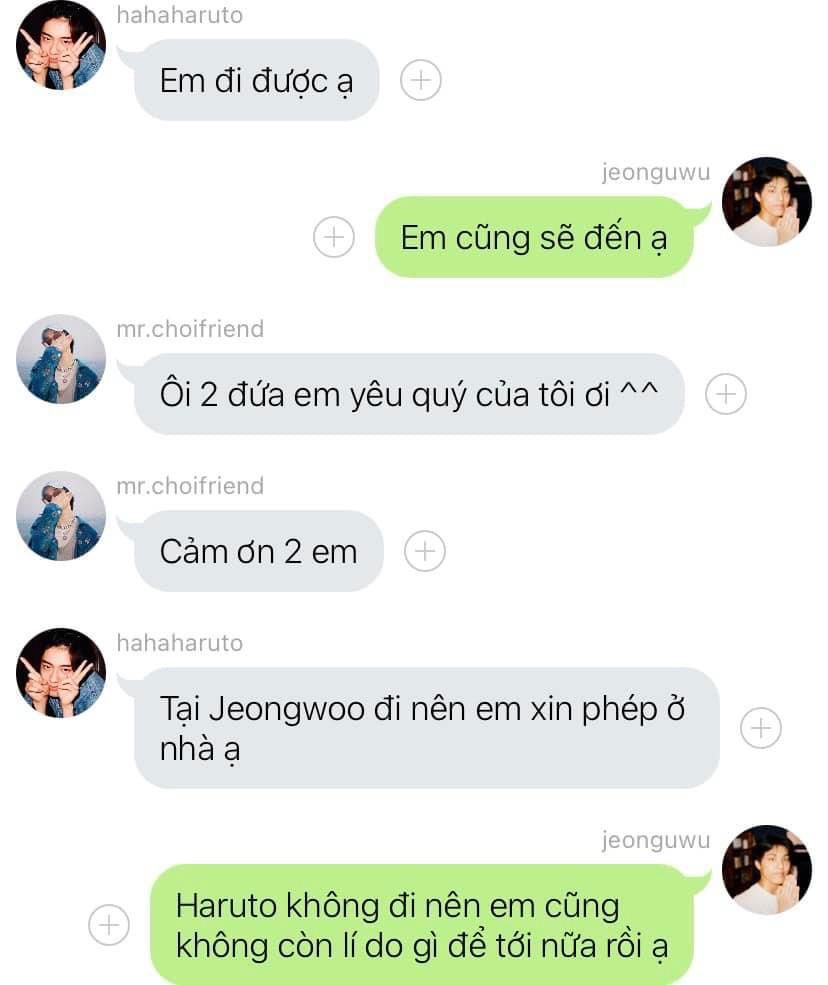Open hahaharuto's avatar beside "Em đi được ạ"
The image size is (828, 985).
point(61,45)
